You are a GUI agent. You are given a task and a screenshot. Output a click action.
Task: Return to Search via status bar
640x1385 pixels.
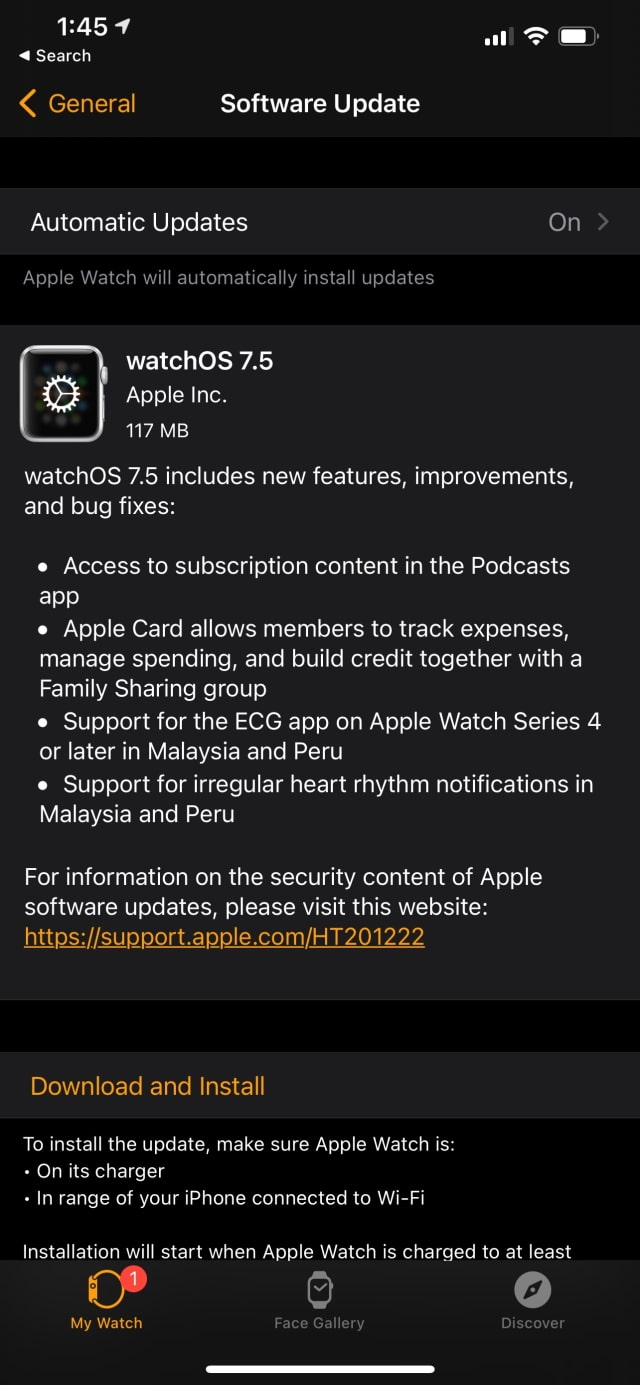pos(55,56)
